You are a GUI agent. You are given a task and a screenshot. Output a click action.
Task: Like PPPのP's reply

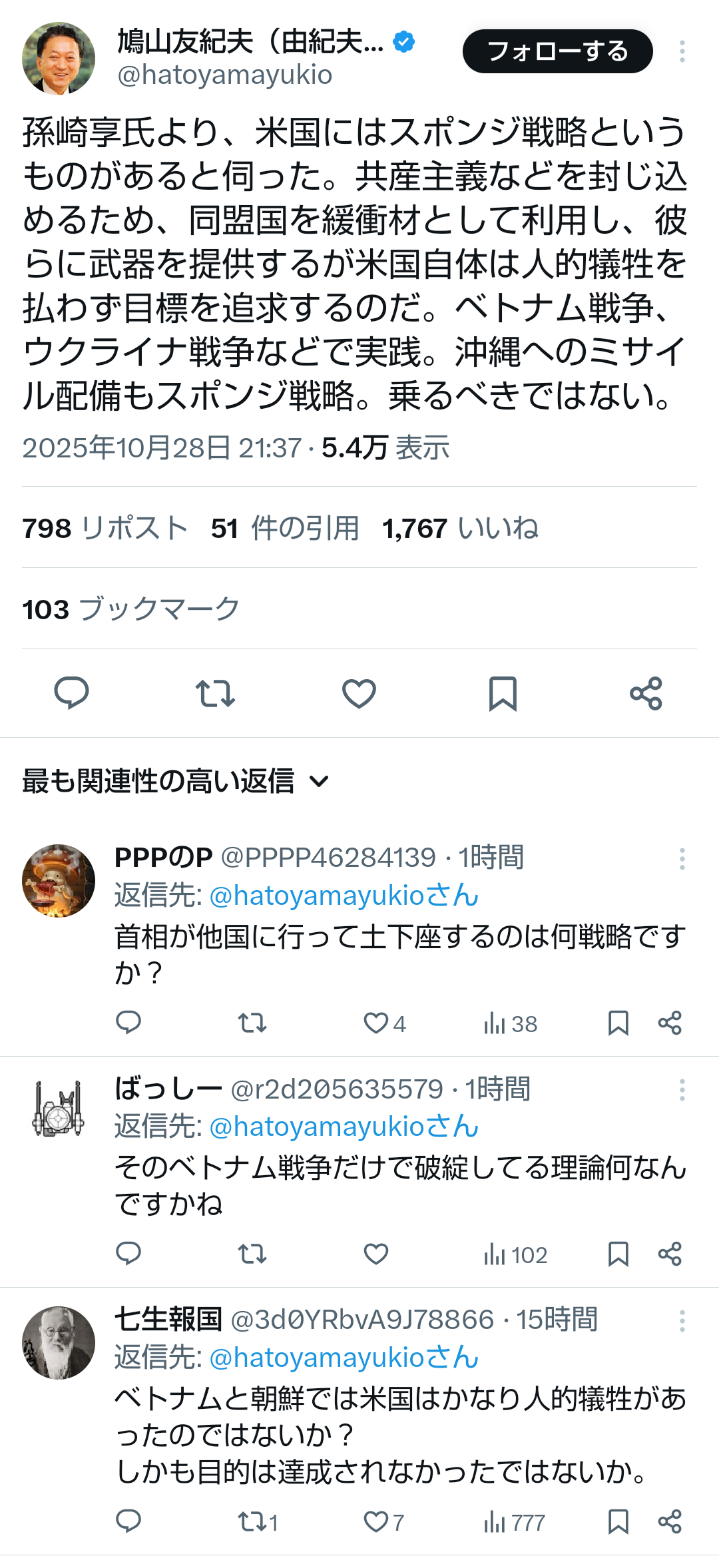376,1023
